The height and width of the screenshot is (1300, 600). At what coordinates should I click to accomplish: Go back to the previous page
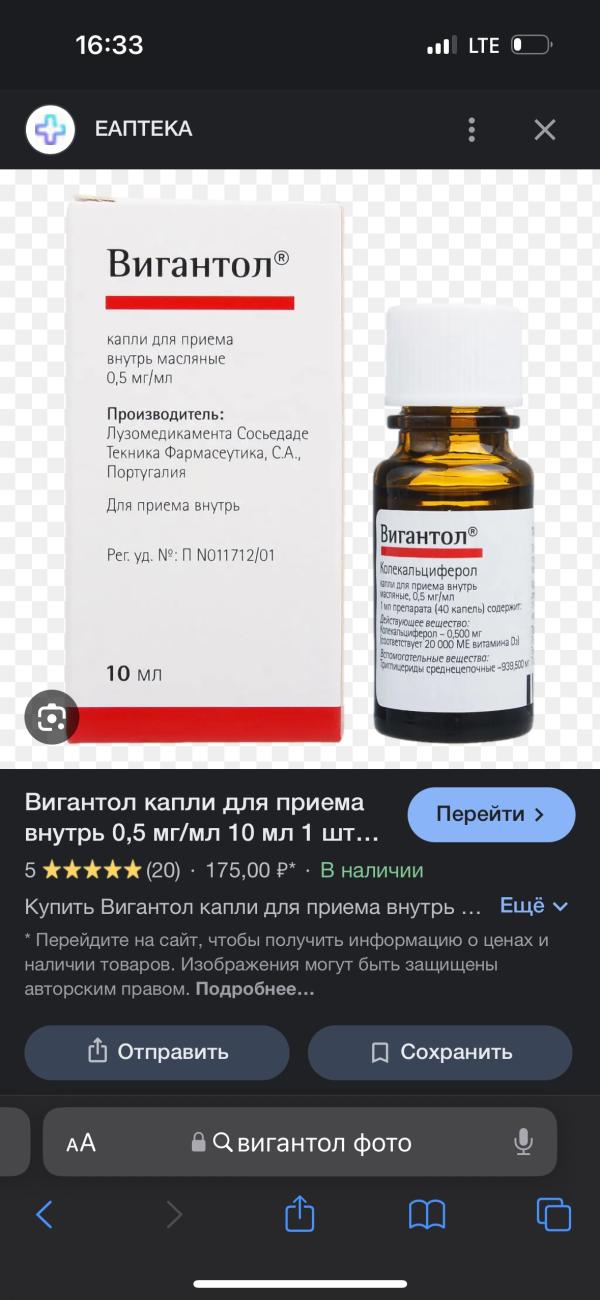coord(44,1214)
